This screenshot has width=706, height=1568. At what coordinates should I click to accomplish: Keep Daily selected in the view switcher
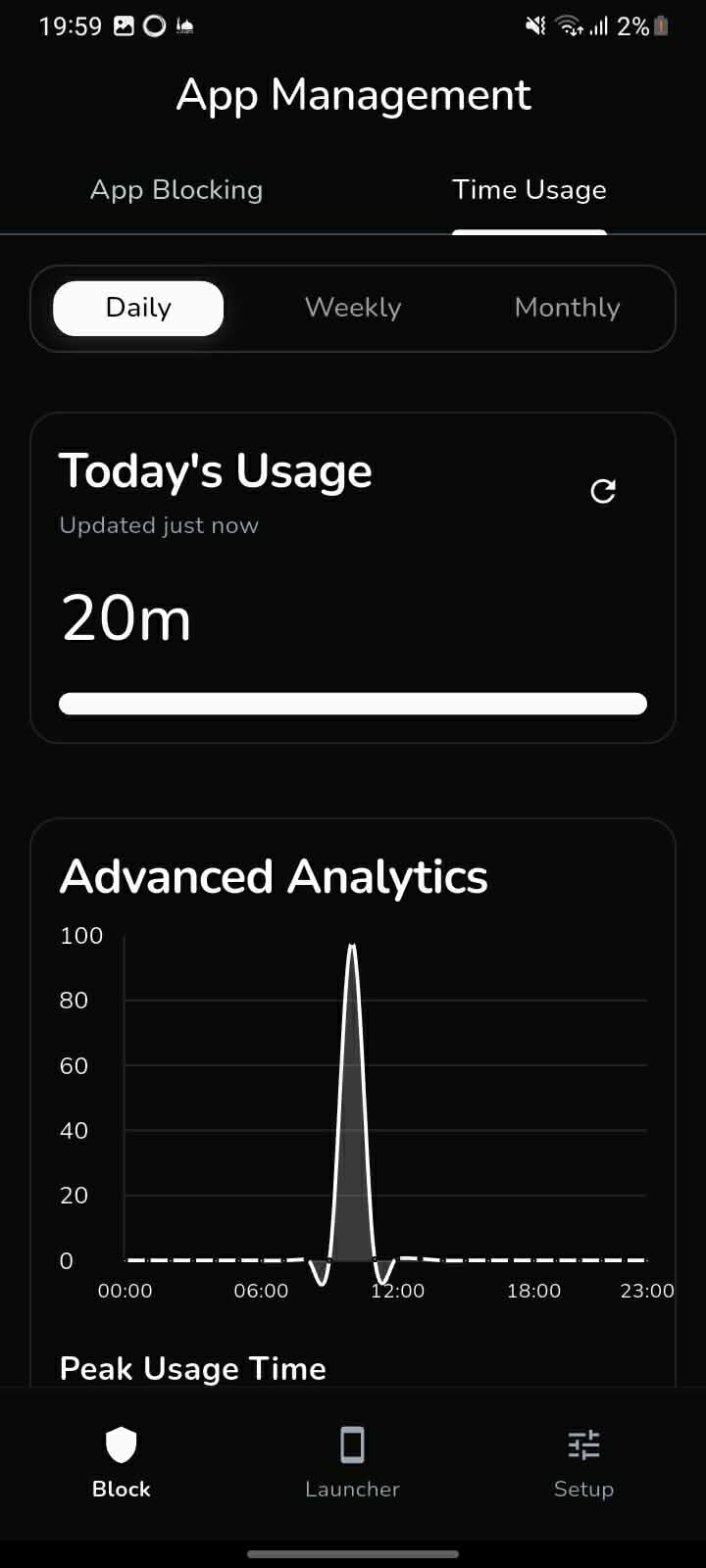click(137, 308)
